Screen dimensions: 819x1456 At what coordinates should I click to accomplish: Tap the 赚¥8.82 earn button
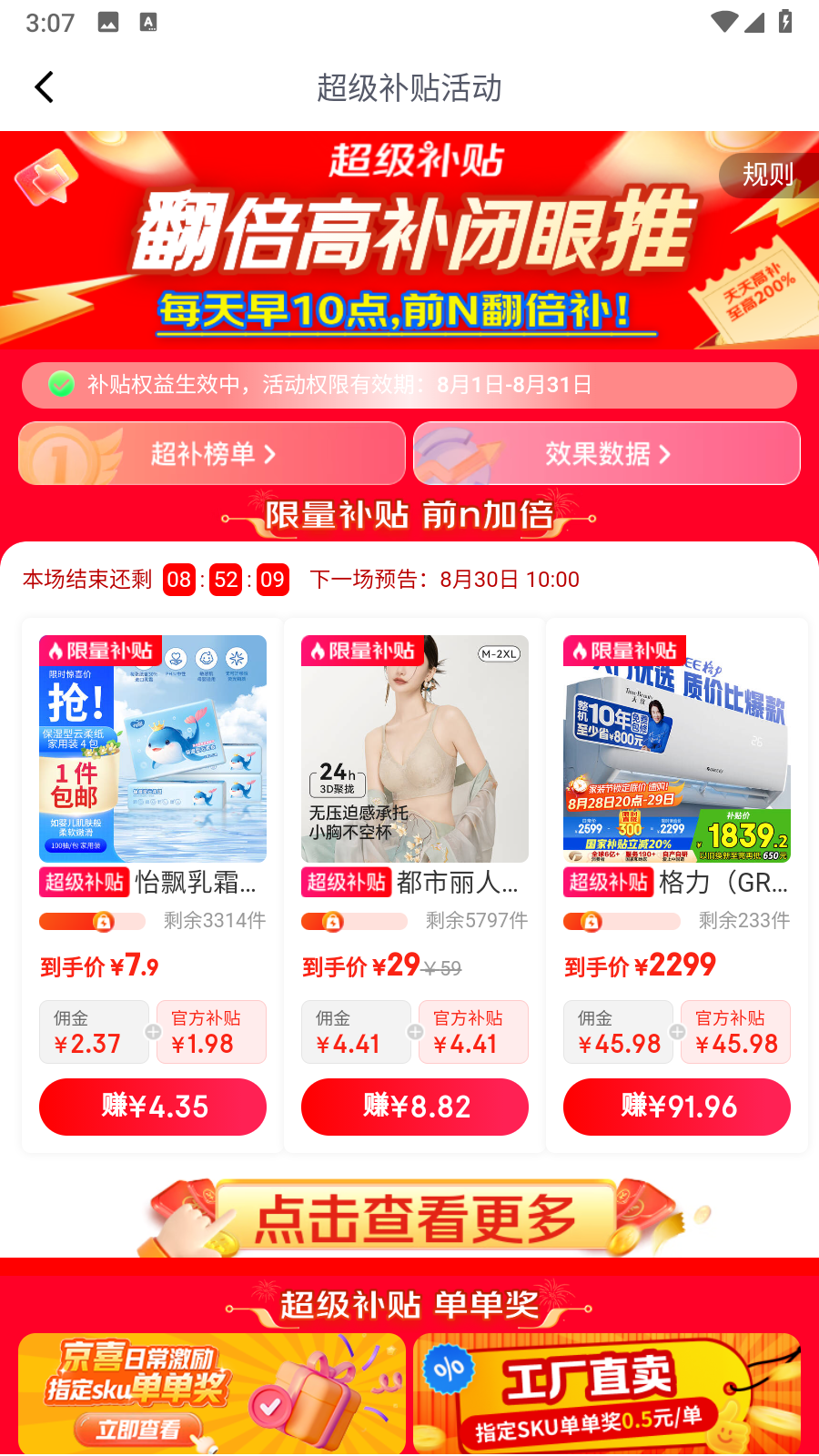click(415, 1107)
